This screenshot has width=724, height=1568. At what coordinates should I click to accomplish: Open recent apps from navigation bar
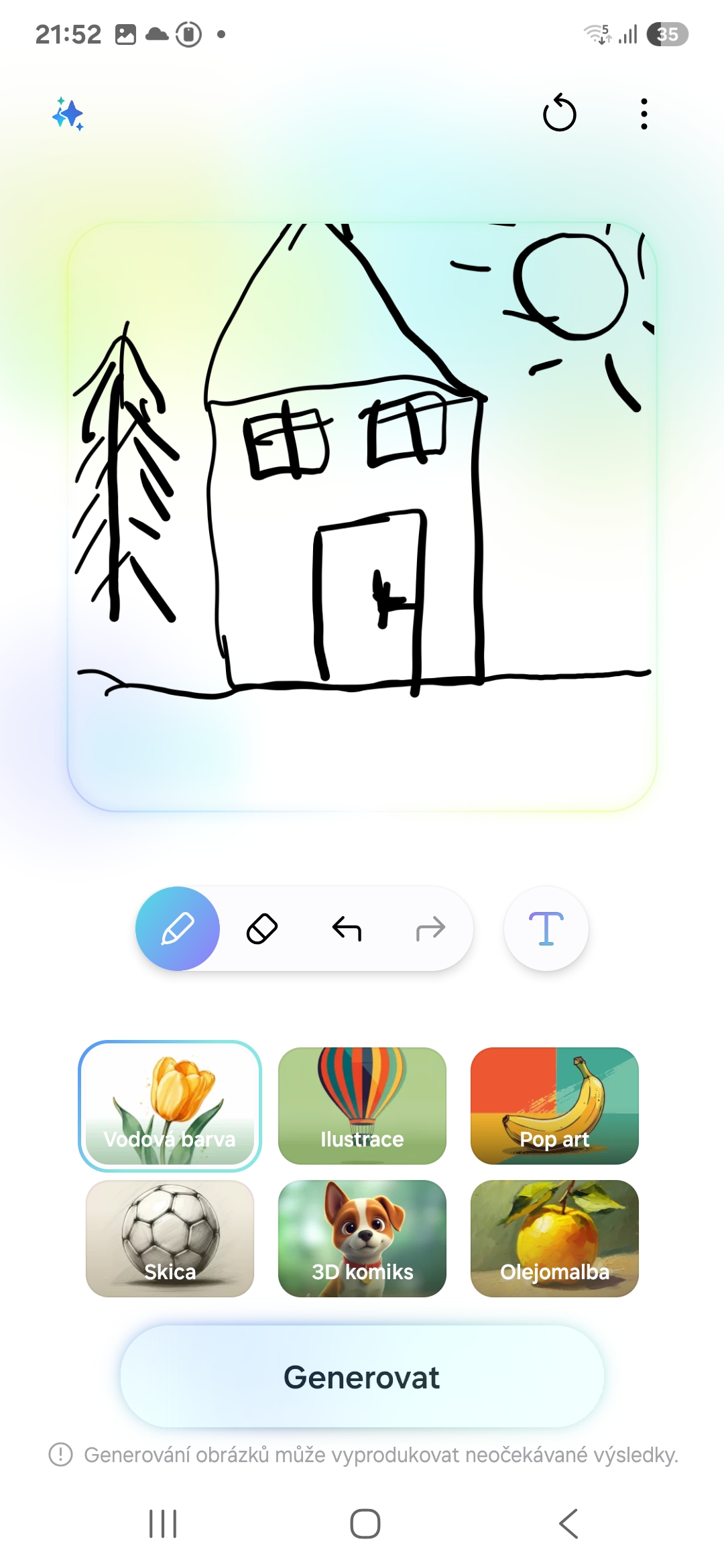(163, 1524)
